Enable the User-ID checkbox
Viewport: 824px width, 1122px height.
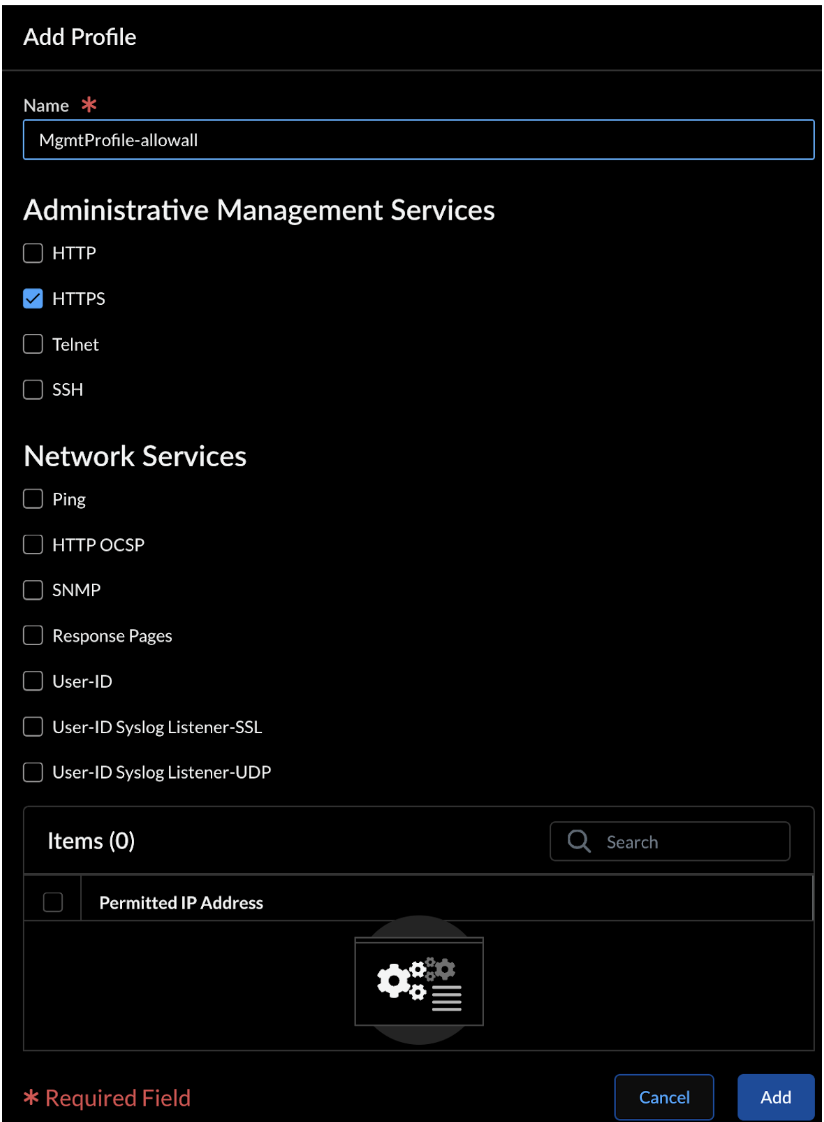(x=33, y=681)
